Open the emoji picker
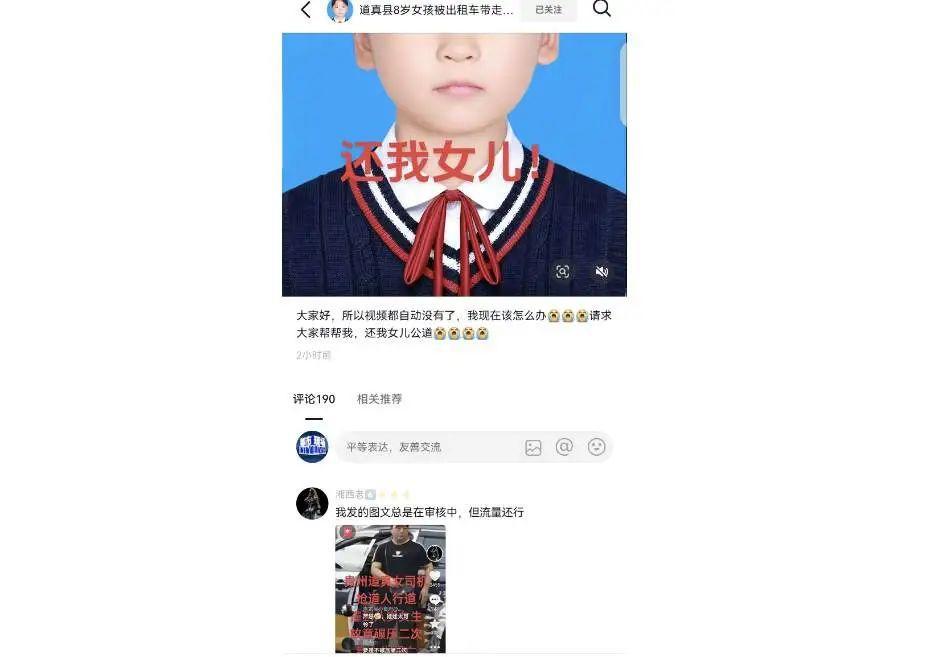The height and width of the screenshot is (657, 945). [597, 447]
